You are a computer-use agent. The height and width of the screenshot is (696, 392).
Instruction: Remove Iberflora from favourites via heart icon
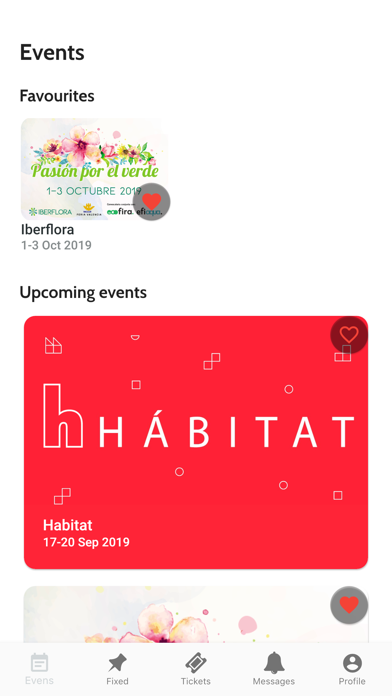pos(151,202)
